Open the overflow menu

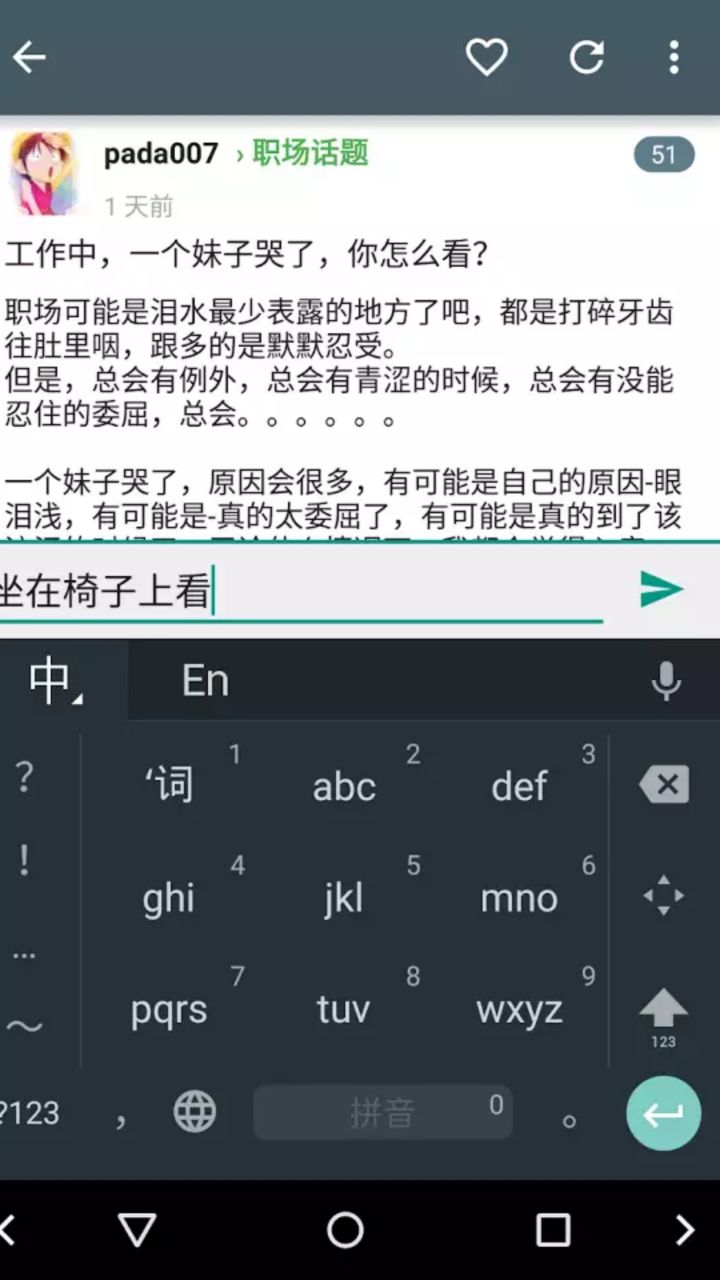coord(674,58)
